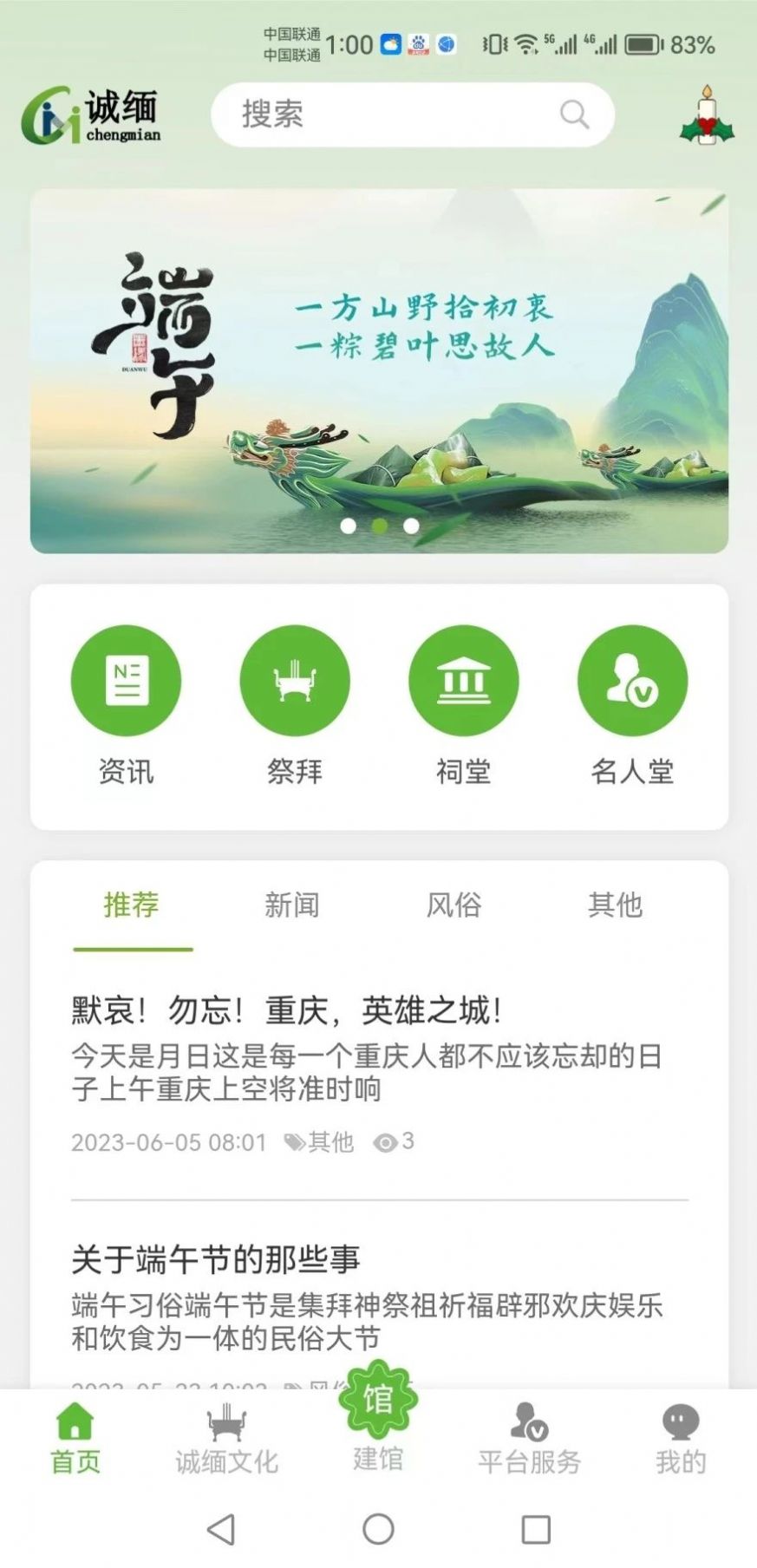Open the 其他 tab
The height and width of the screenshot is (1568, 757).
point(617,905)
